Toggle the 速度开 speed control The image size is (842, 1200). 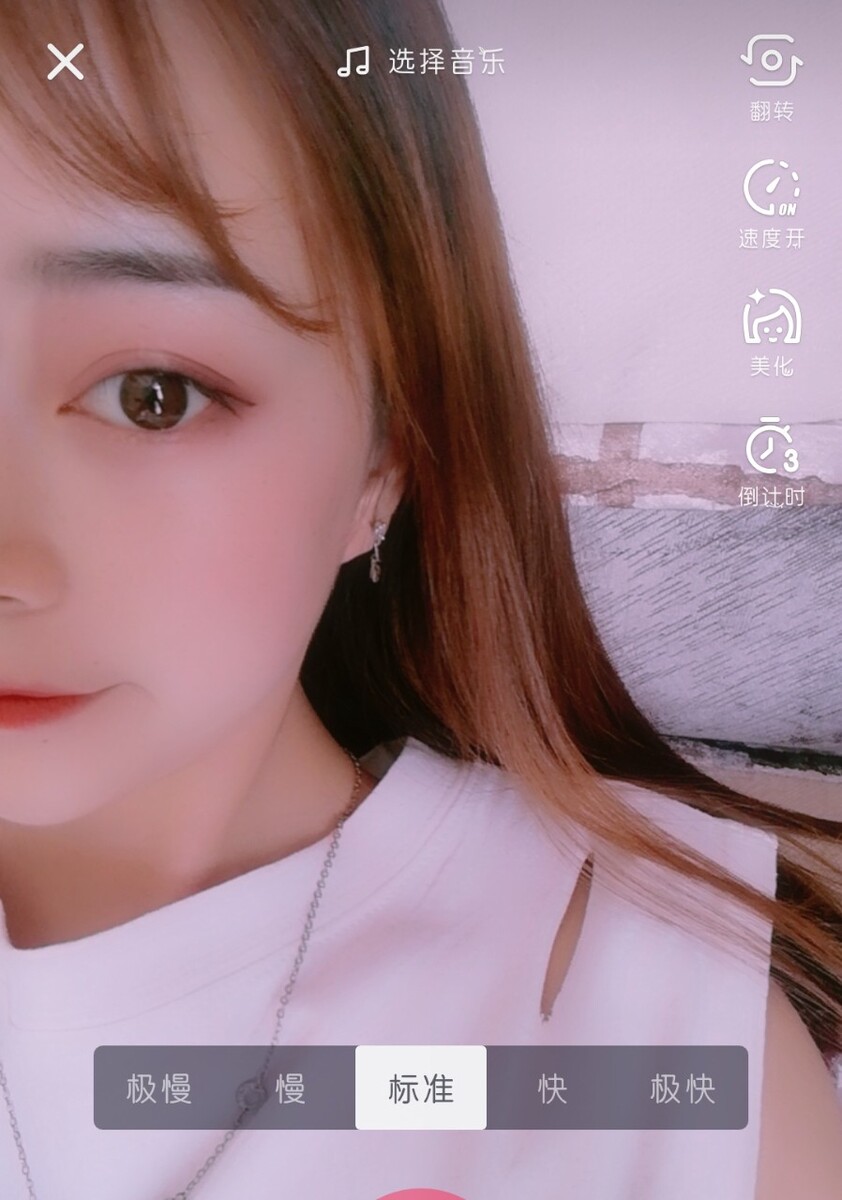point(771,204)
